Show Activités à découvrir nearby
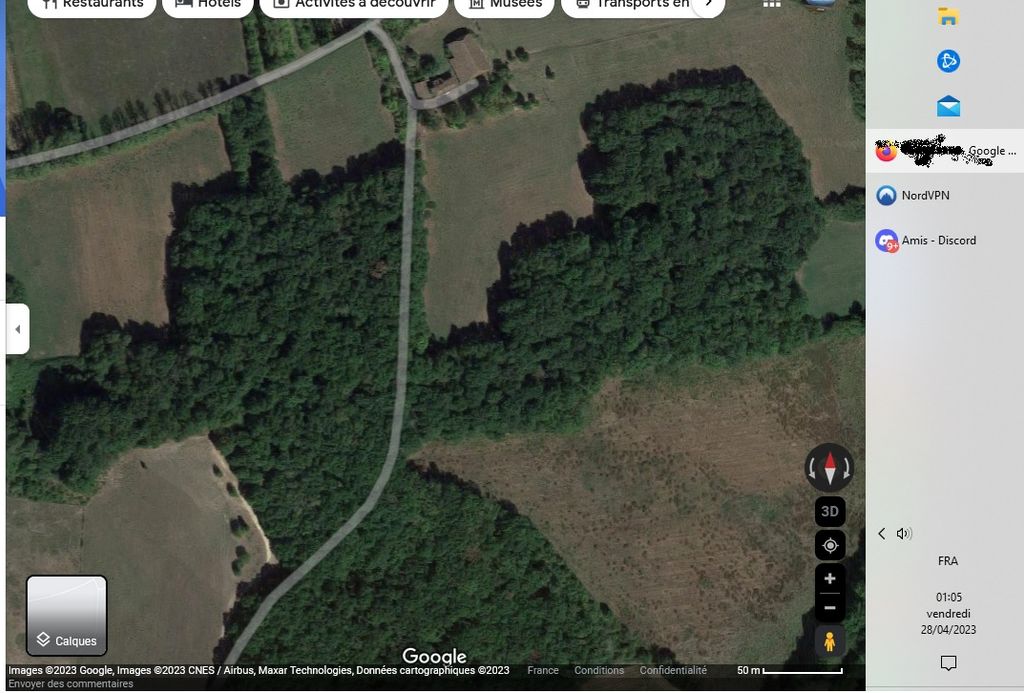 (353, 5)
